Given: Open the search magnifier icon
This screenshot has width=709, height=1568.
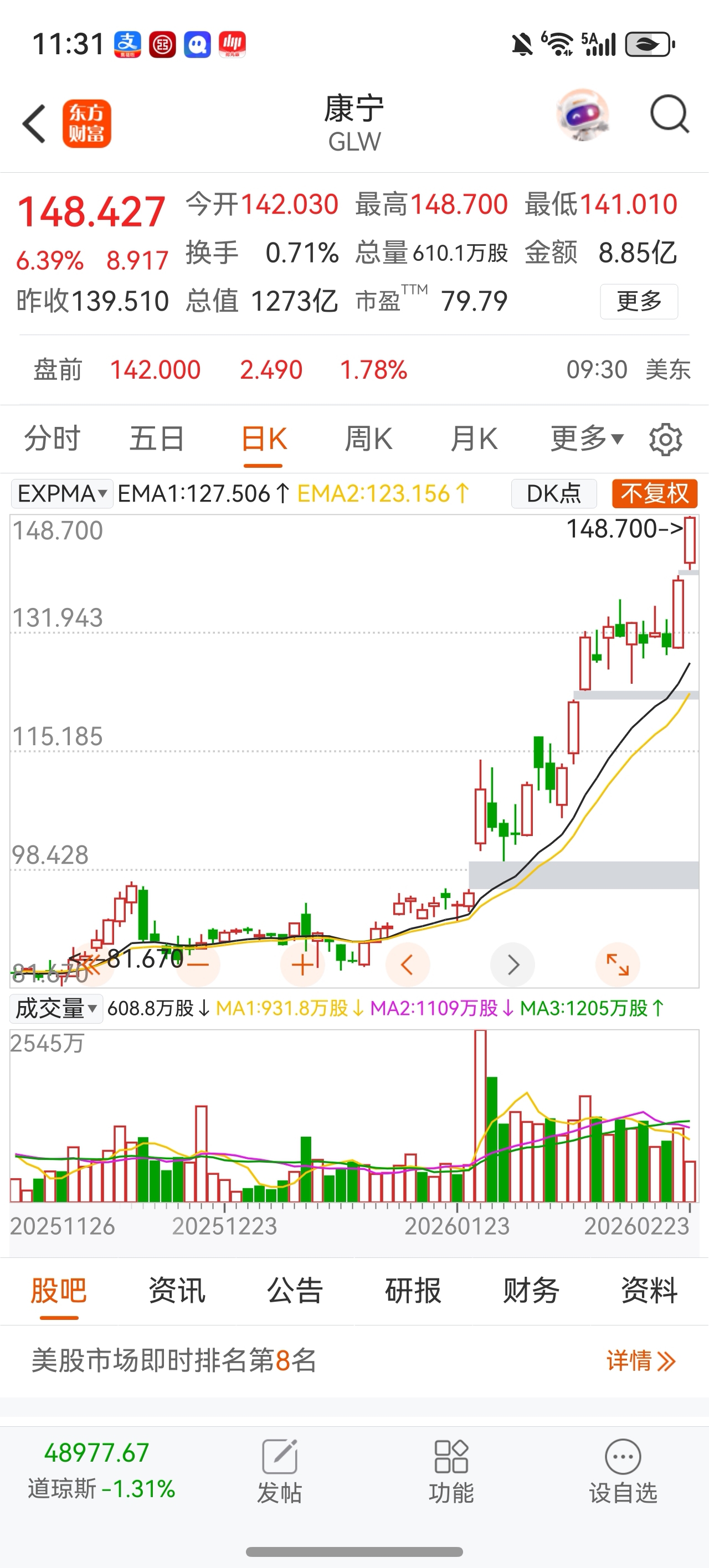Looking at the screenshot, I should pos(669,114).
